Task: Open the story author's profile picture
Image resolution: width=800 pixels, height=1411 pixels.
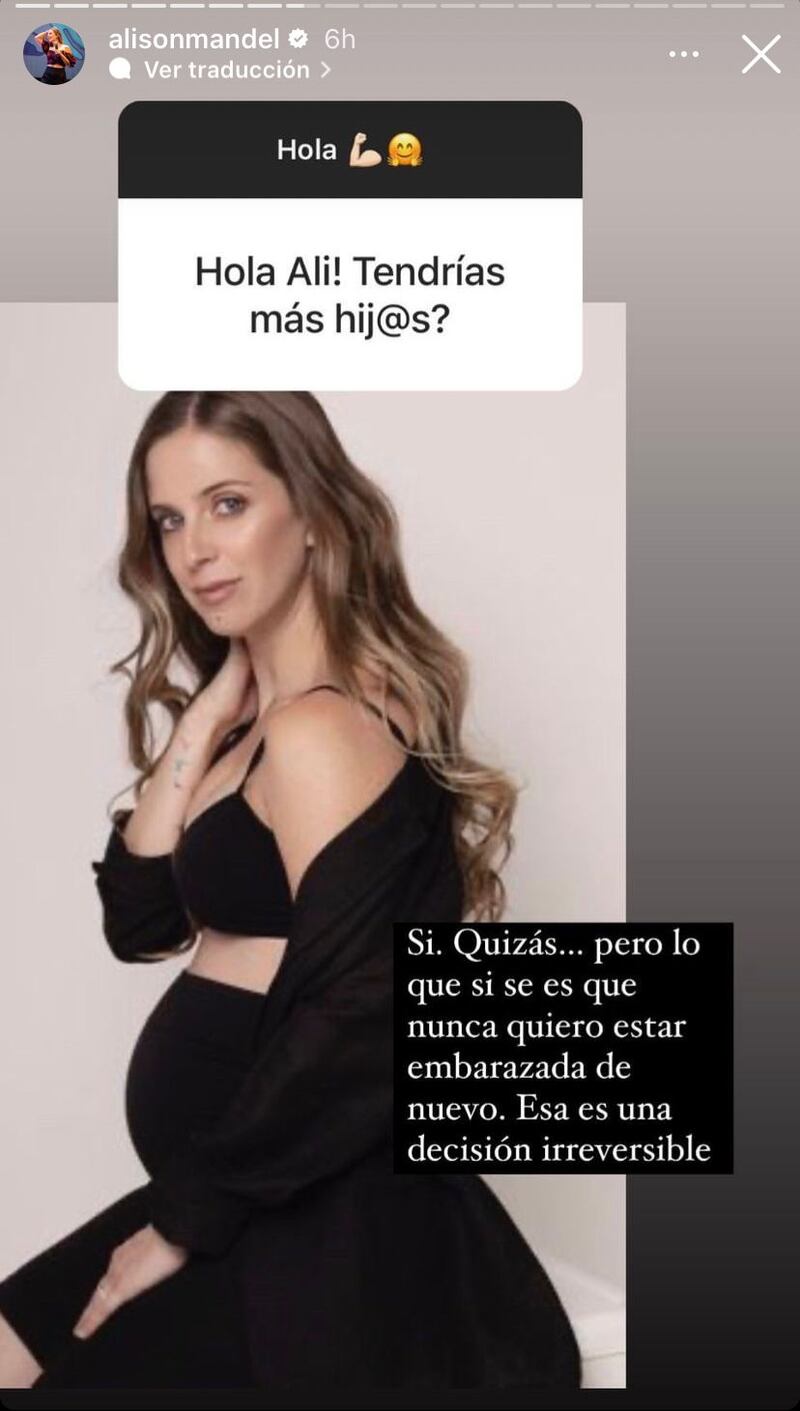Action: (x=54, y=54)
